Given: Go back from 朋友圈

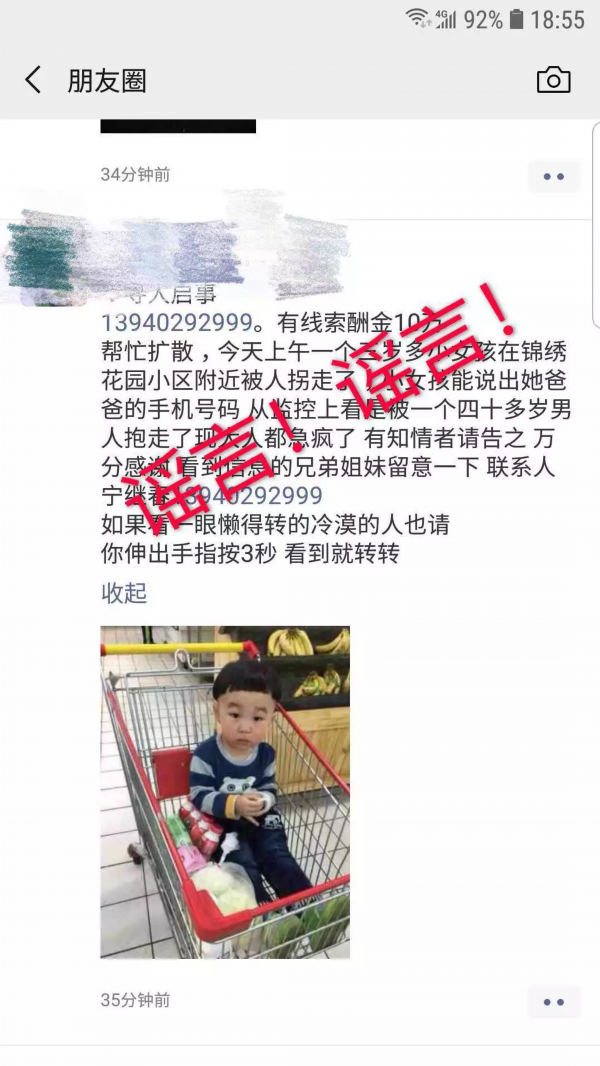Looking at the screenshot, I should point(34,81).
